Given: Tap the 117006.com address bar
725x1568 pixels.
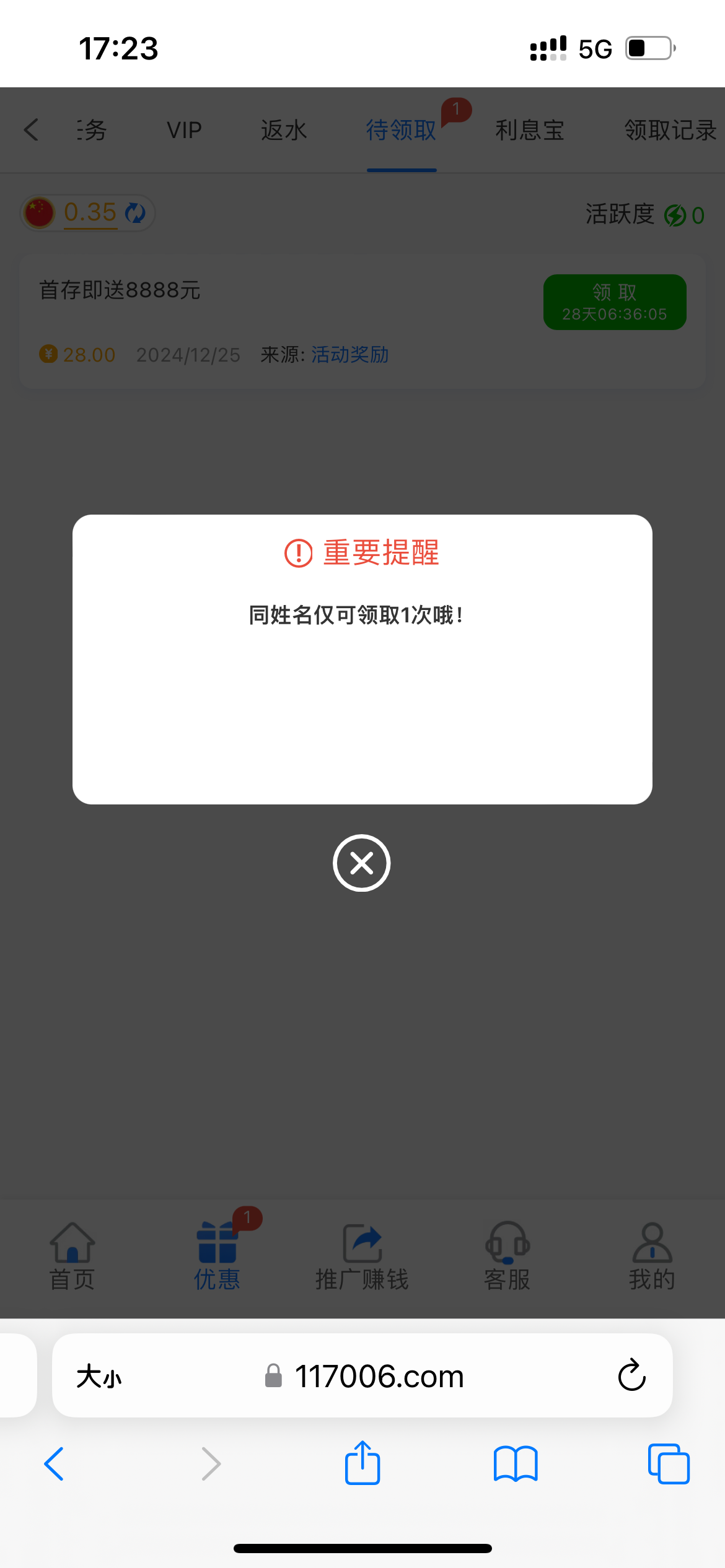Looking at the screenshot, I should pyautogui.click(x=378, y=1377).
